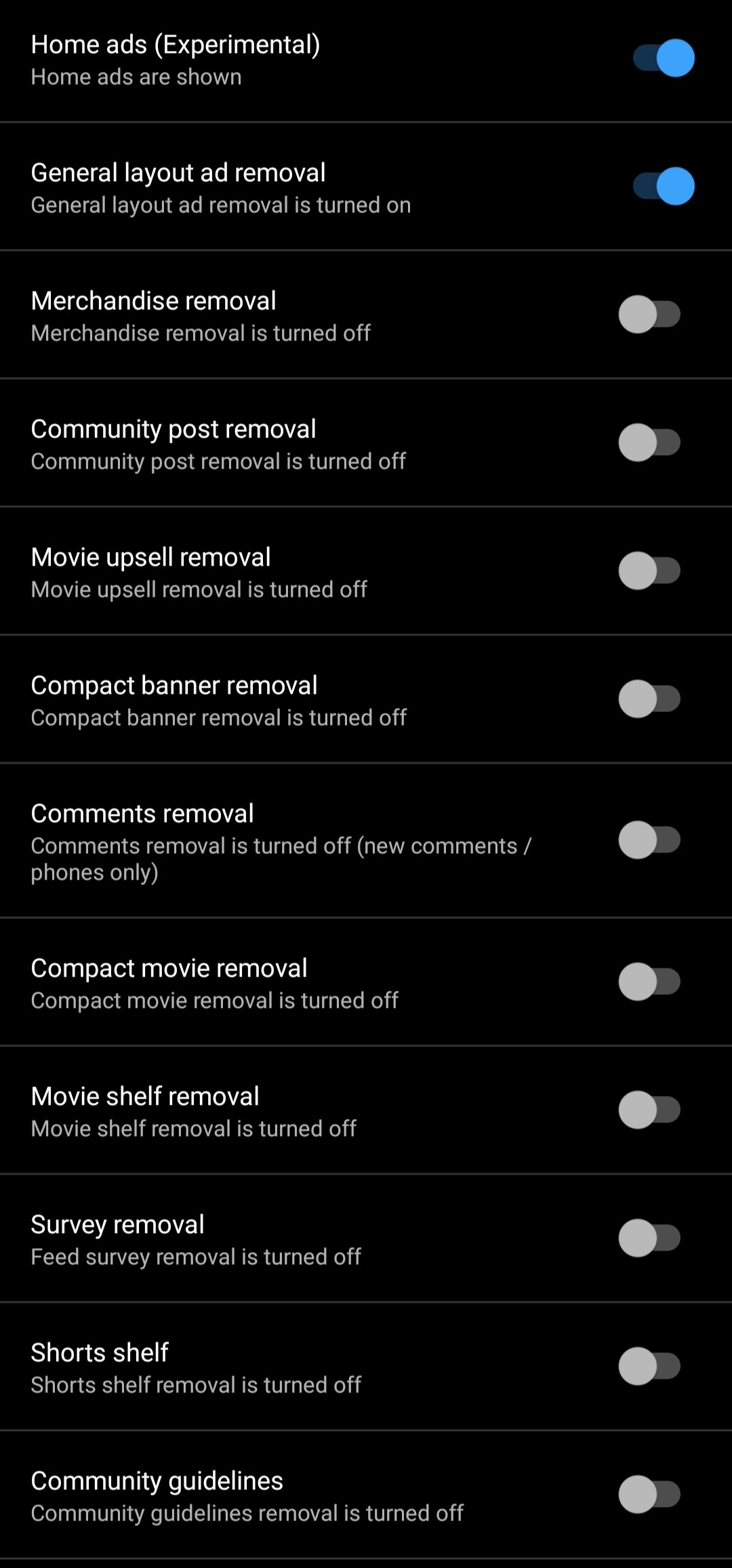Enable Merchandise removal
Viewport: 732px width, 1568px height.
click(649, 315)
